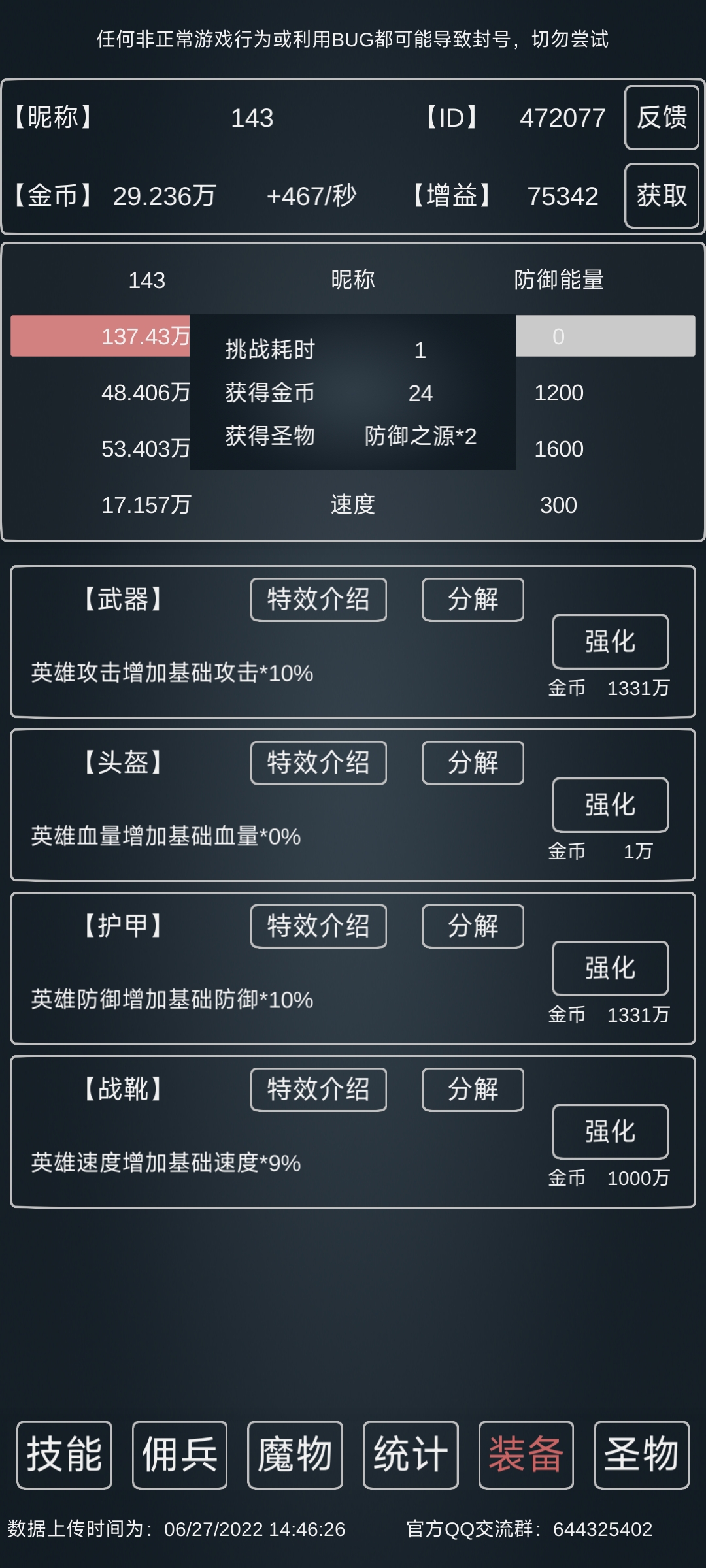Strengthen the 头盔 helmet with 强化
The height and width of the screenshot is (1568, 706).
(609, 806)
